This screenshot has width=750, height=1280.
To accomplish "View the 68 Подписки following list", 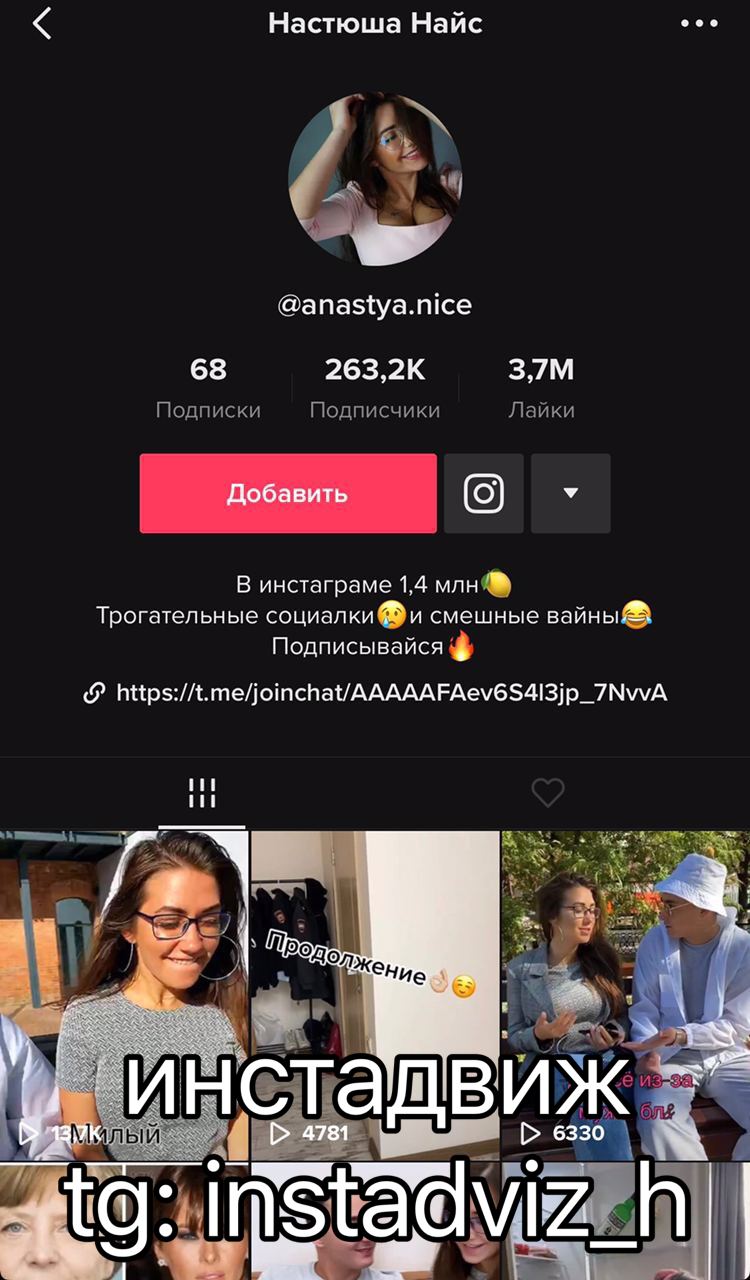I will 208,388.
